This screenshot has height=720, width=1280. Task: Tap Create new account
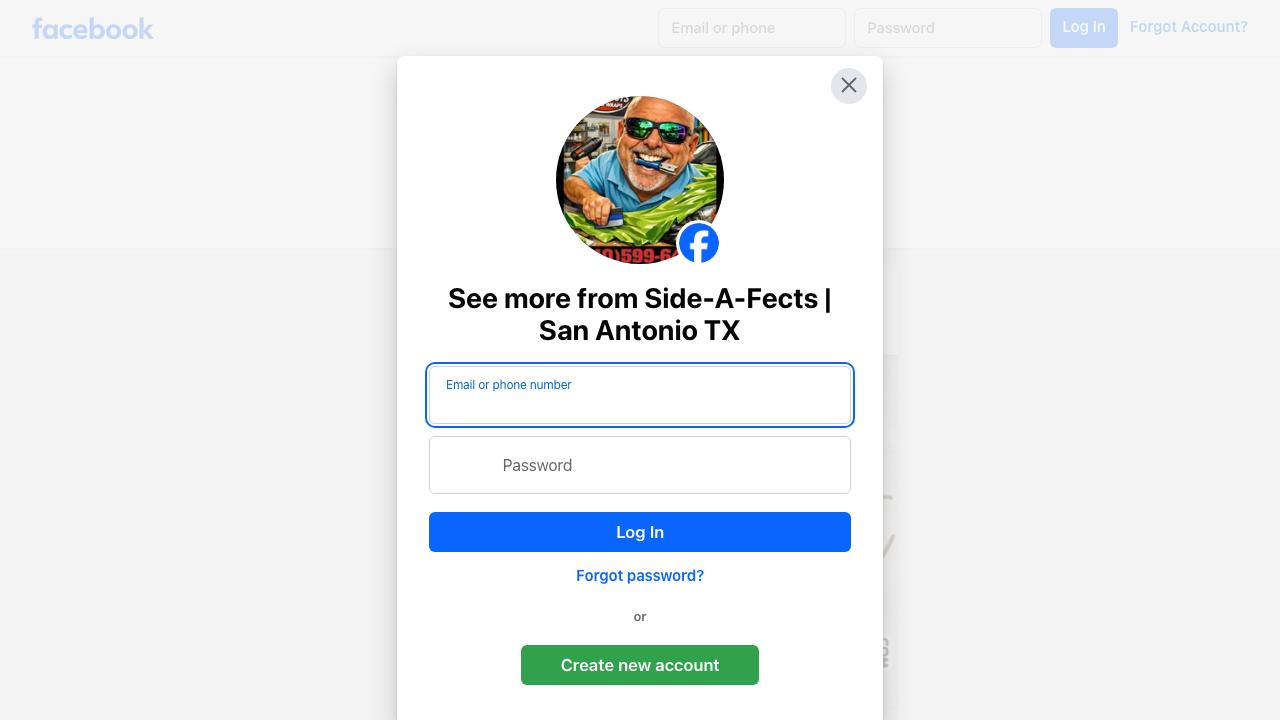[640, 665]
